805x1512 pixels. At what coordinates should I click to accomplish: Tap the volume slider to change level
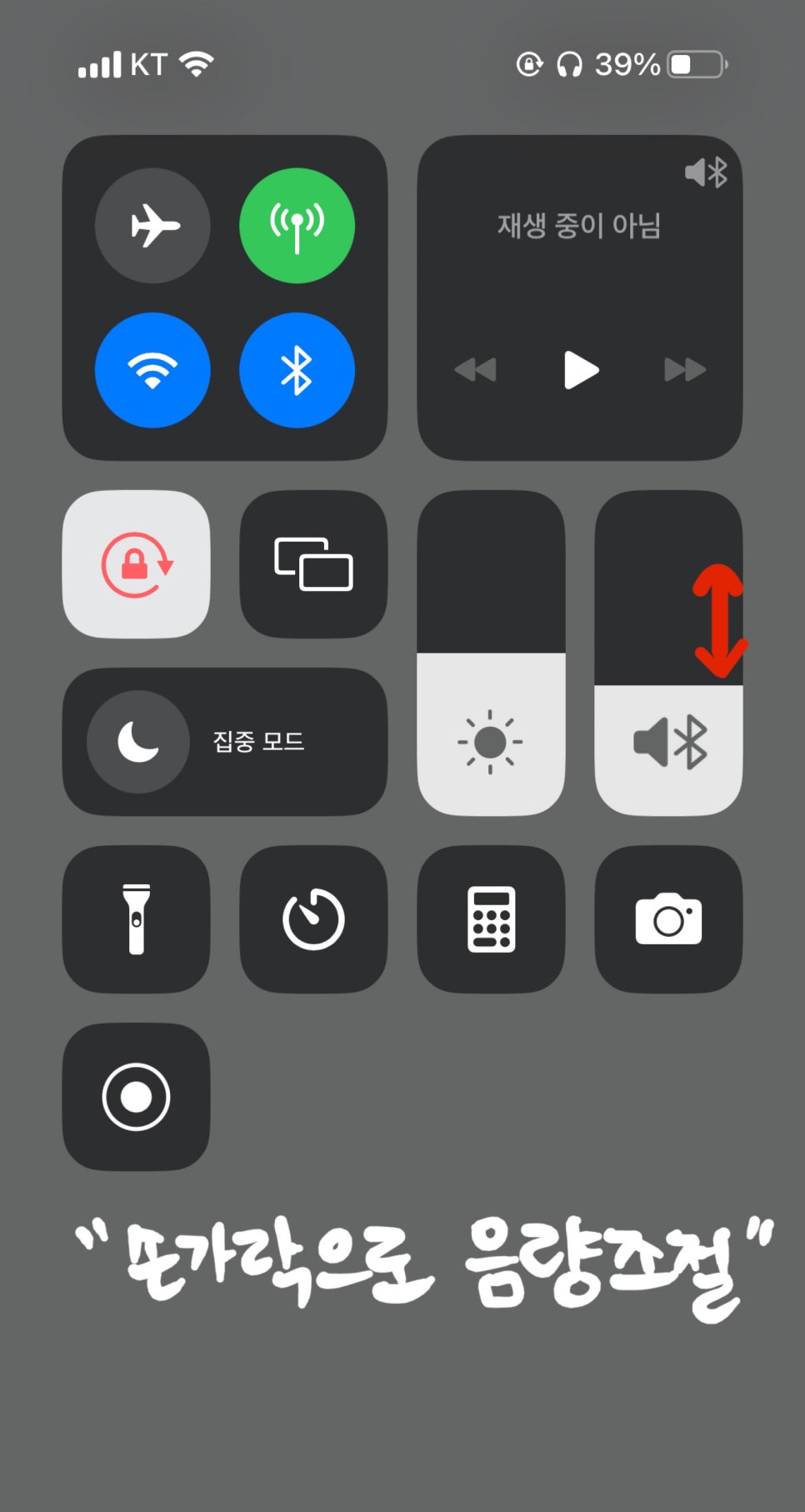668,653
